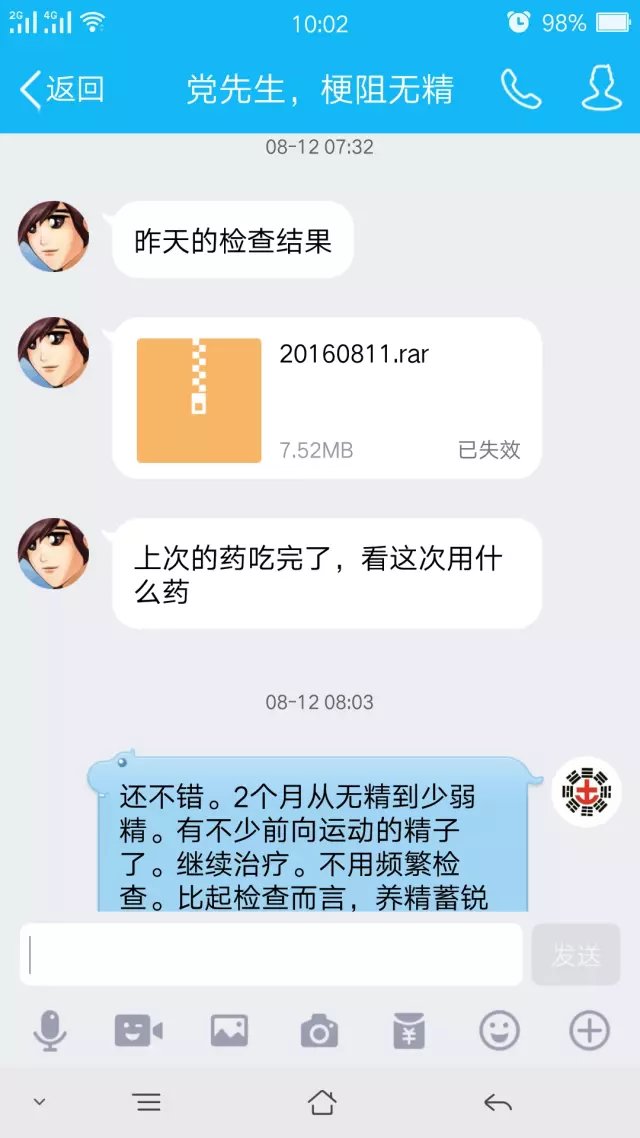Open the camera to take a photo

click(319, 1031)
